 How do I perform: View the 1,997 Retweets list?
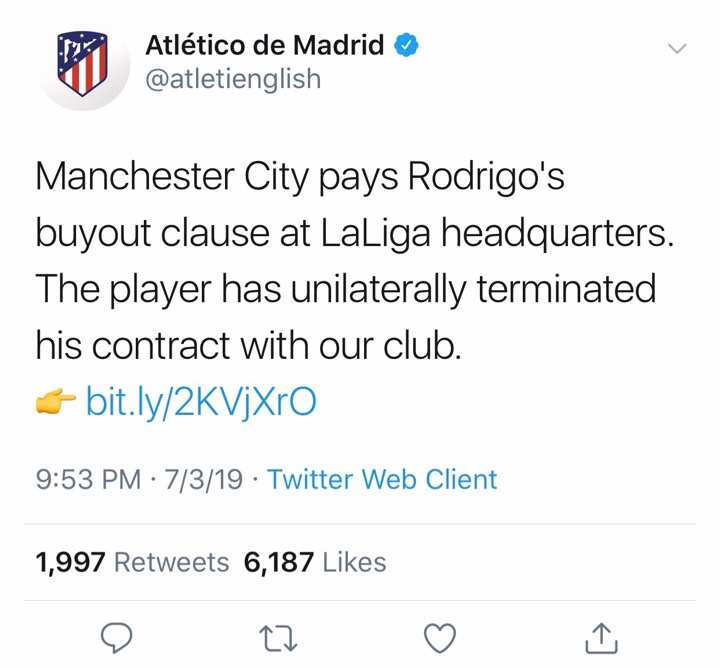pos(132,562)
